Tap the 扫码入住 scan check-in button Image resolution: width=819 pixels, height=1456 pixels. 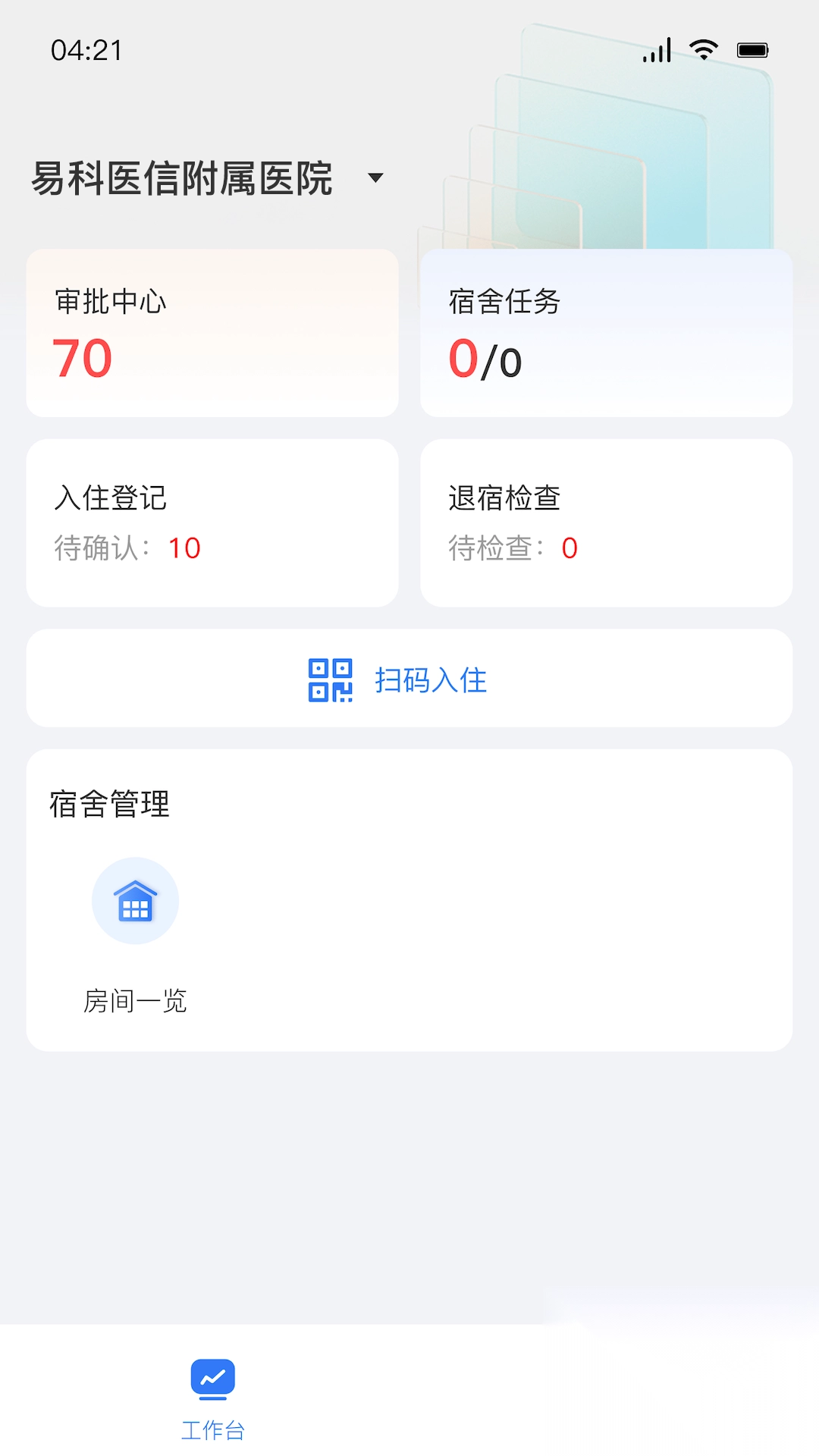(409, 679)
